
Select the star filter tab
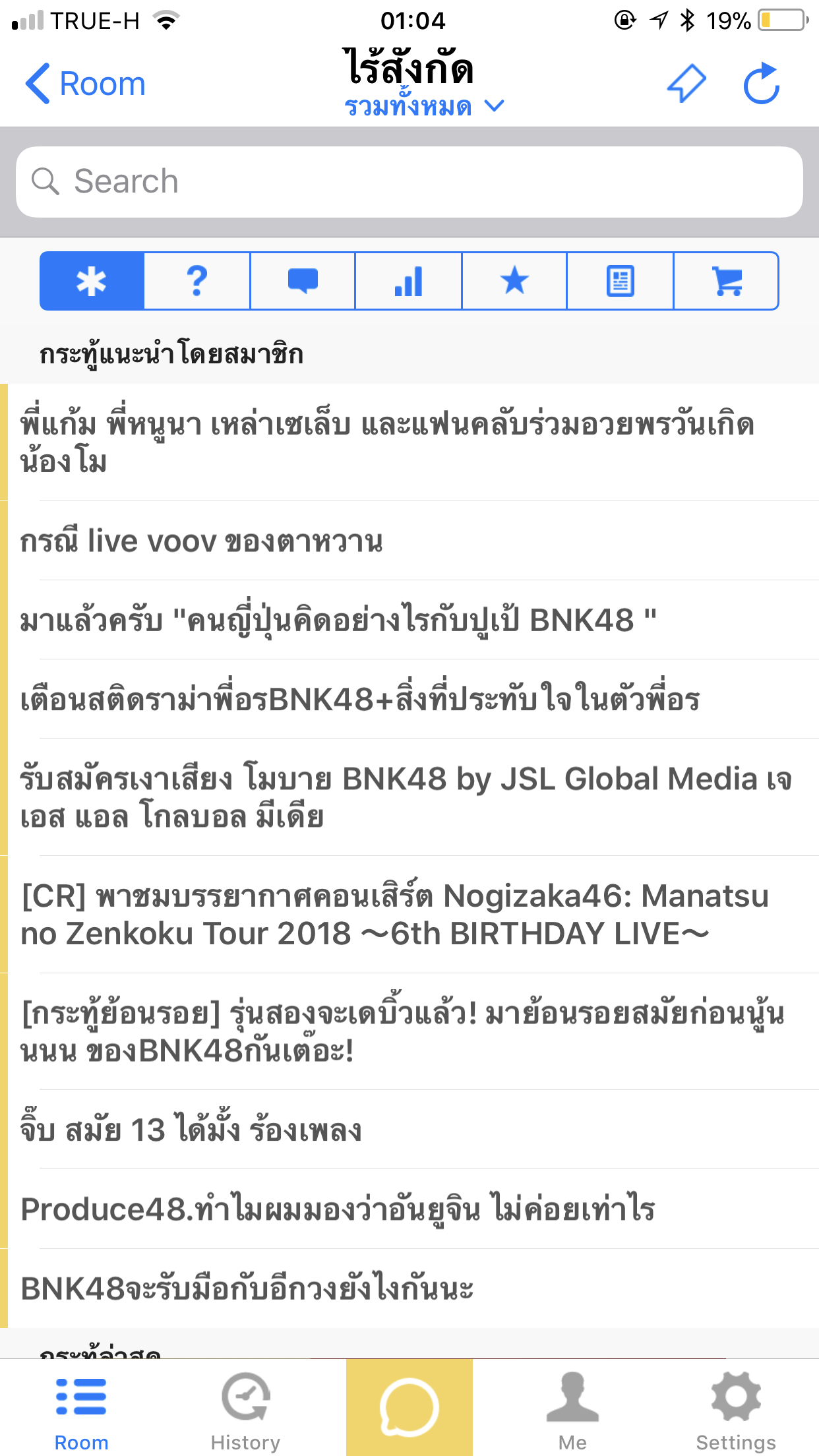point(514,281)
